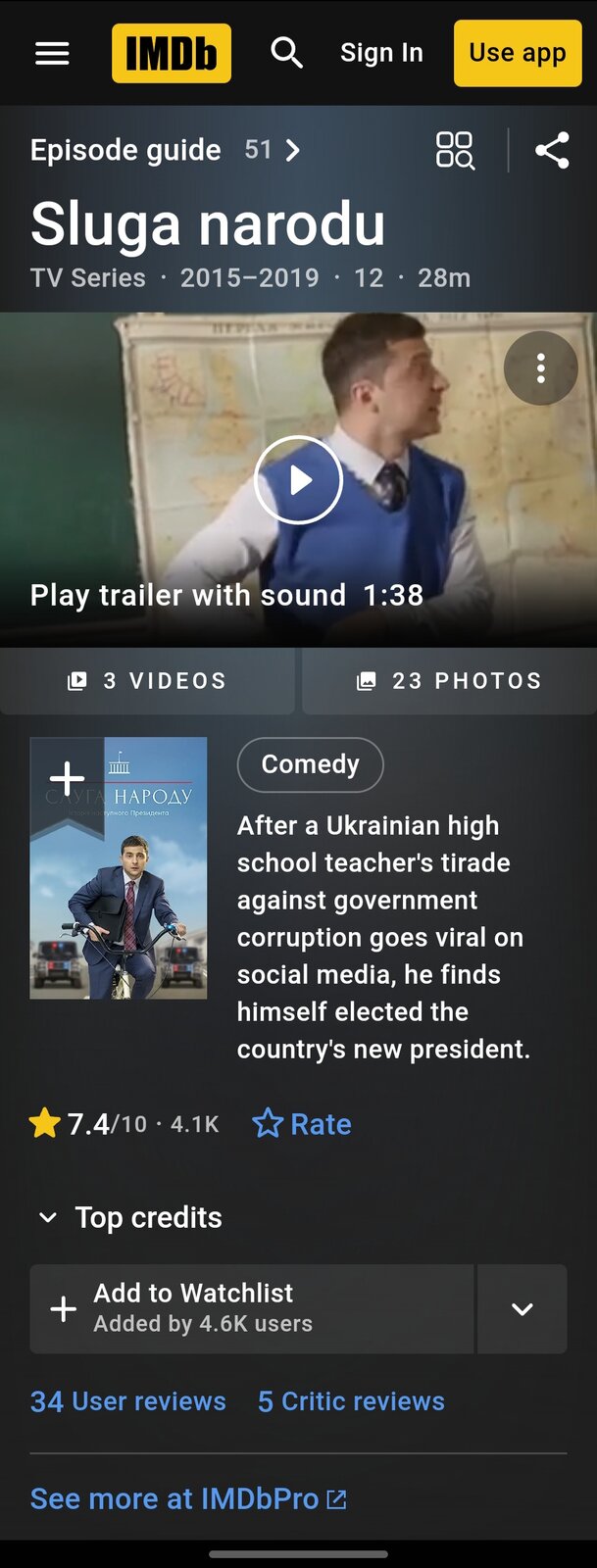Image resolution: width=597 pixels, height=1568 pixels.
Task: Open the hamburger navigation menu
Action: (x=52, y=53)
